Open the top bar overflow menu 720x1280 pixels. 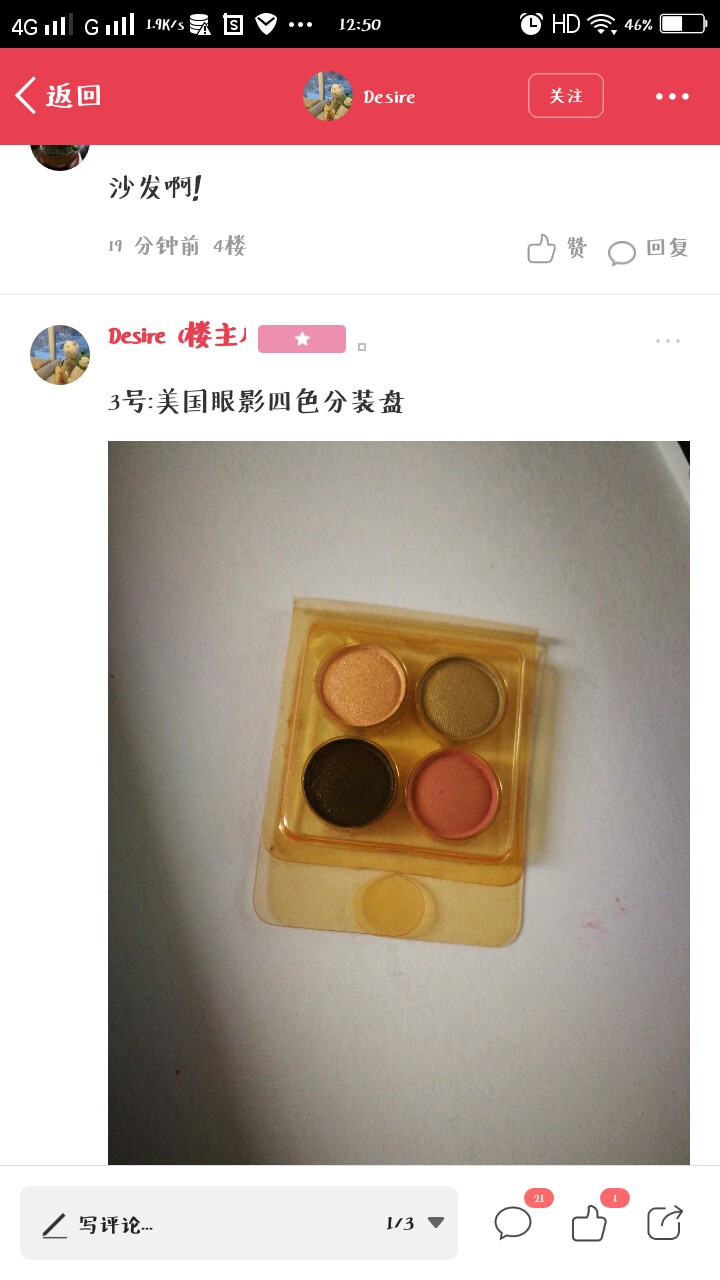pos(672,96)
